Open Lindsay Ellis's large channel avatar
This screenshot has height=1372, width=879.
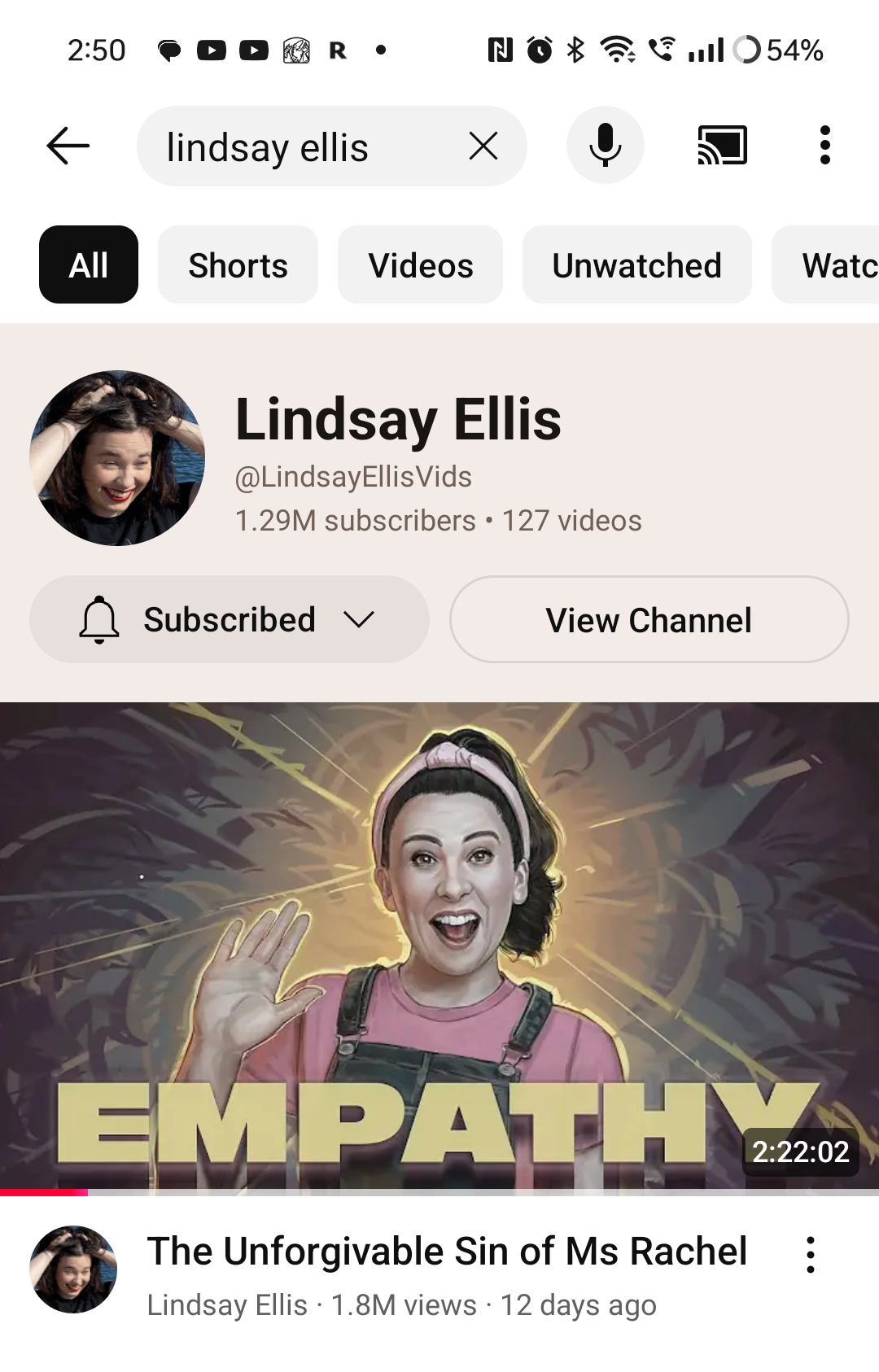[117, 458]
